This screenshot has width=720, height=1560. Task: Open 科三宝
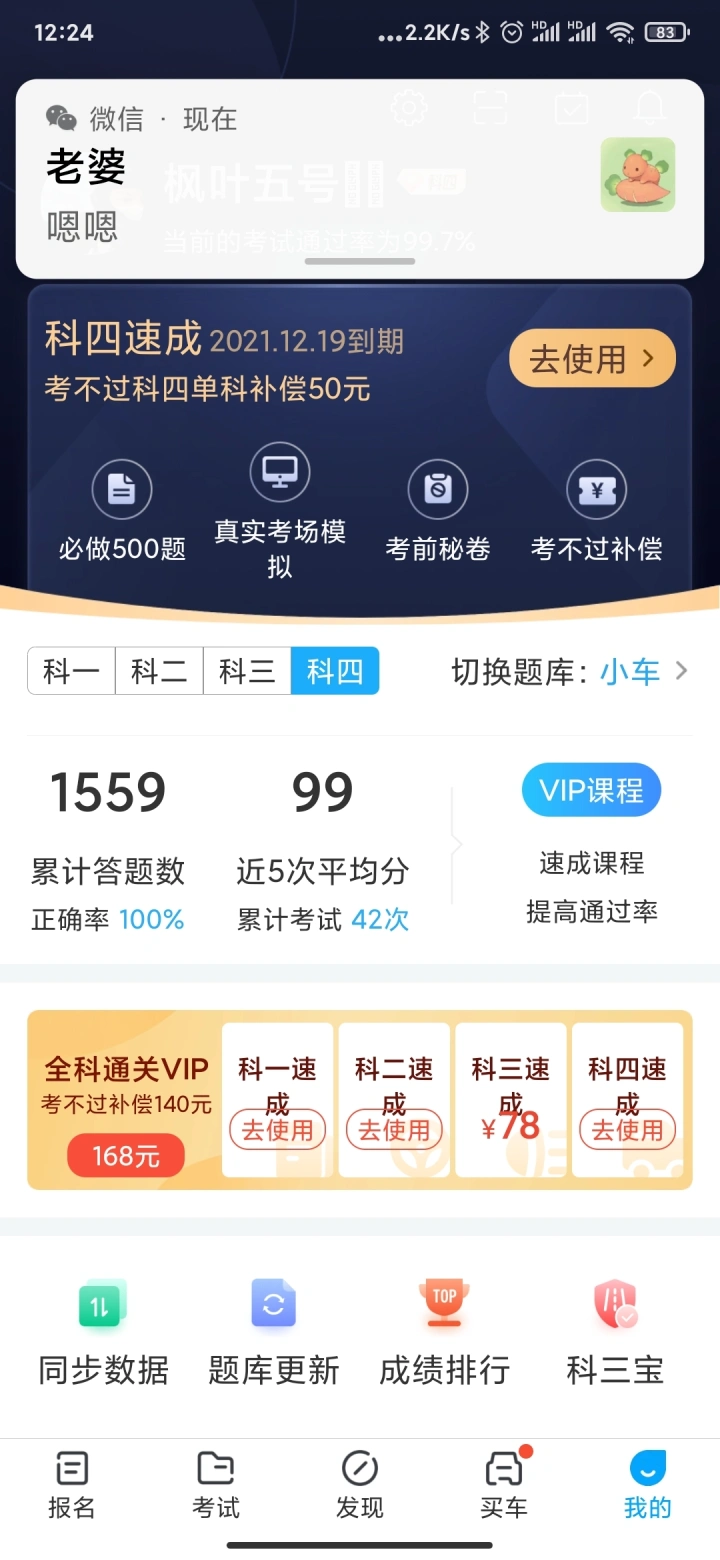pos(615,1332)
